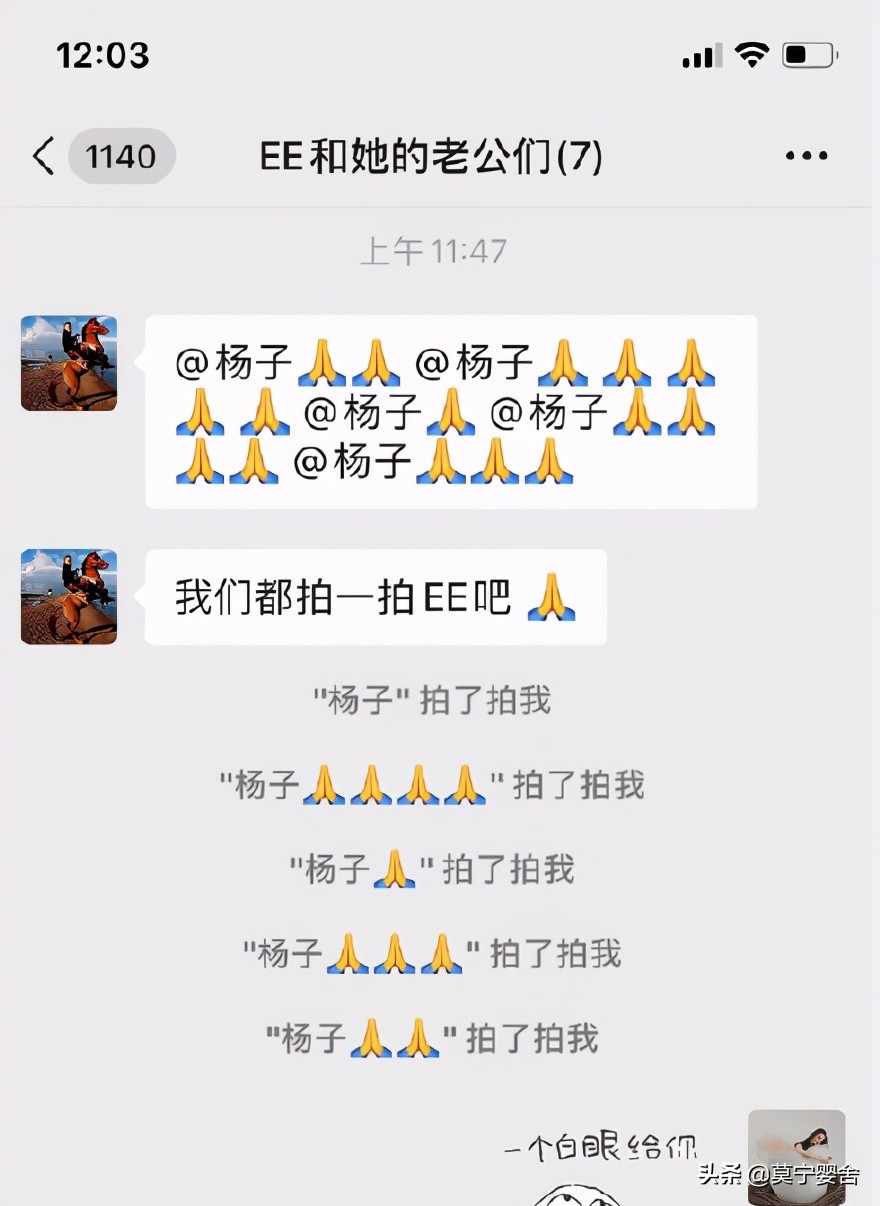880x1206 pixels.
Task: Tap the notice reading 杨子 拍了拍我
Action: point(436,701)
